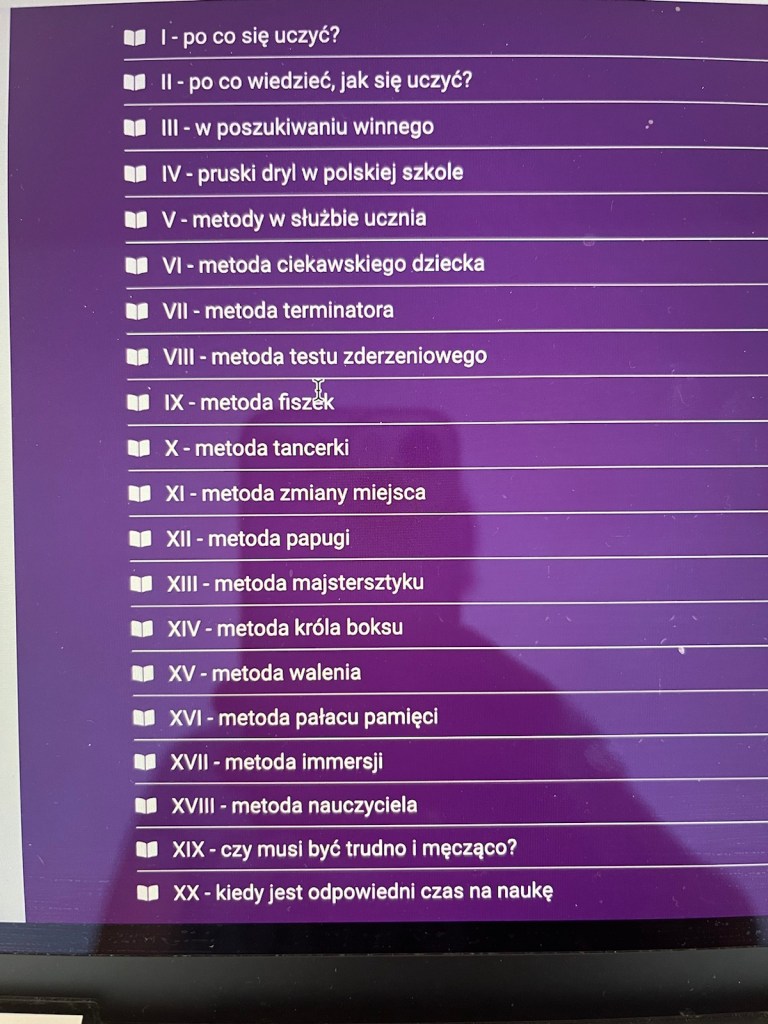The height and width of the screenshot is (1024, 768).
Task: Tap XIV - metoda króla boksu
Action: coord(285,629)
